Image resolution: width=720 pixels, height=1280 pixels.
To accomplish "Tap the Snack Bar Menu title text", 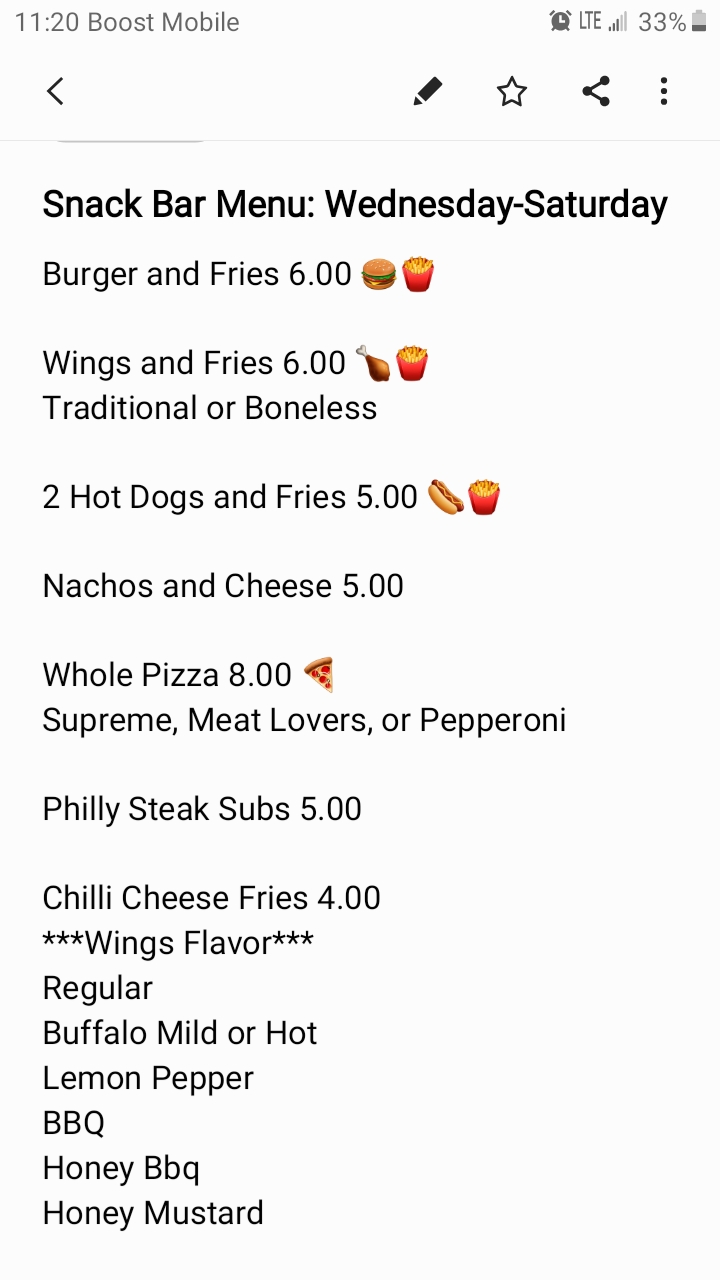I will pos(354,203).
